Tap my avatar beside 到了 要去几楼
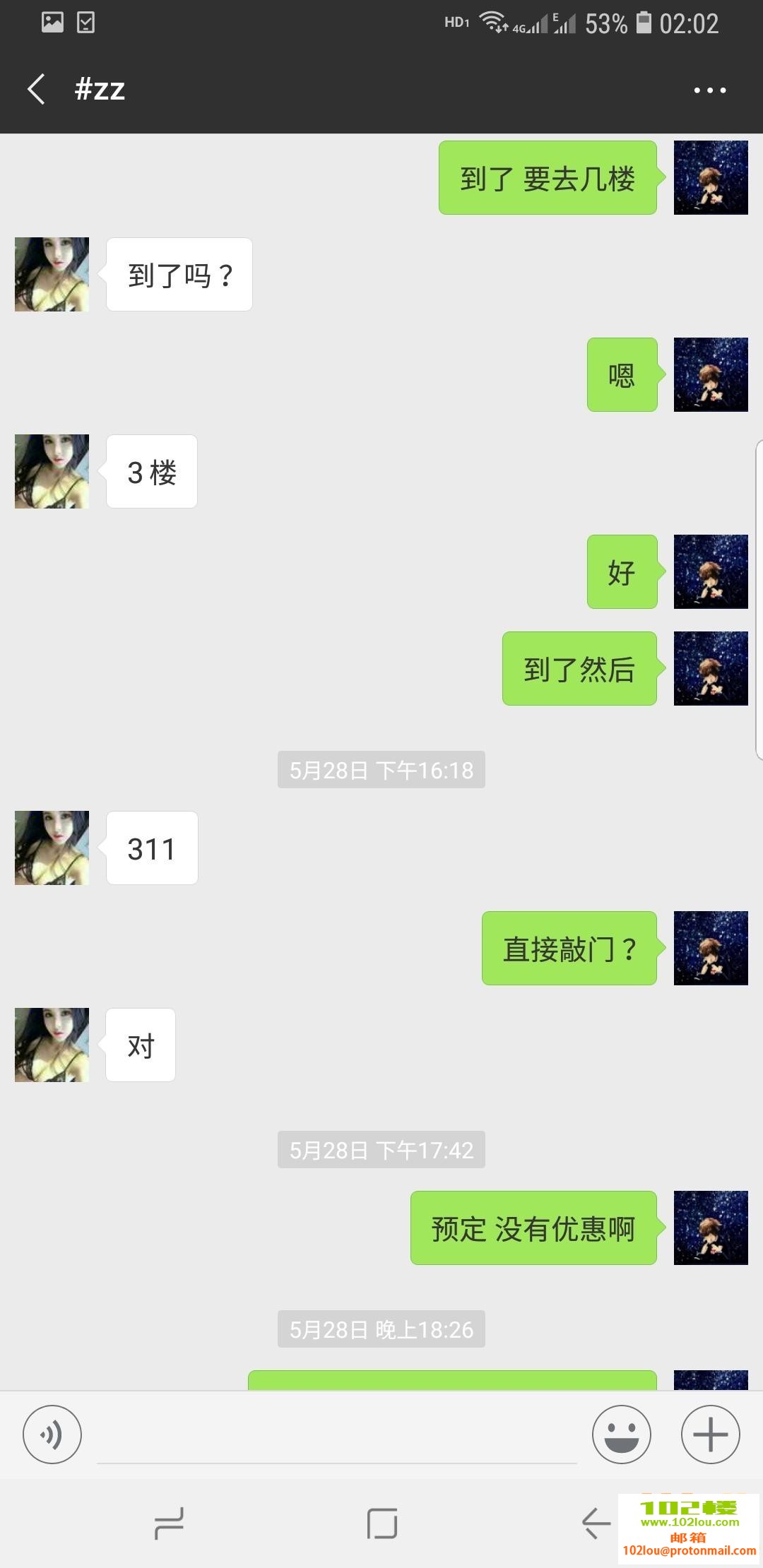This screenshot has width=763, height=1568. 710,177
